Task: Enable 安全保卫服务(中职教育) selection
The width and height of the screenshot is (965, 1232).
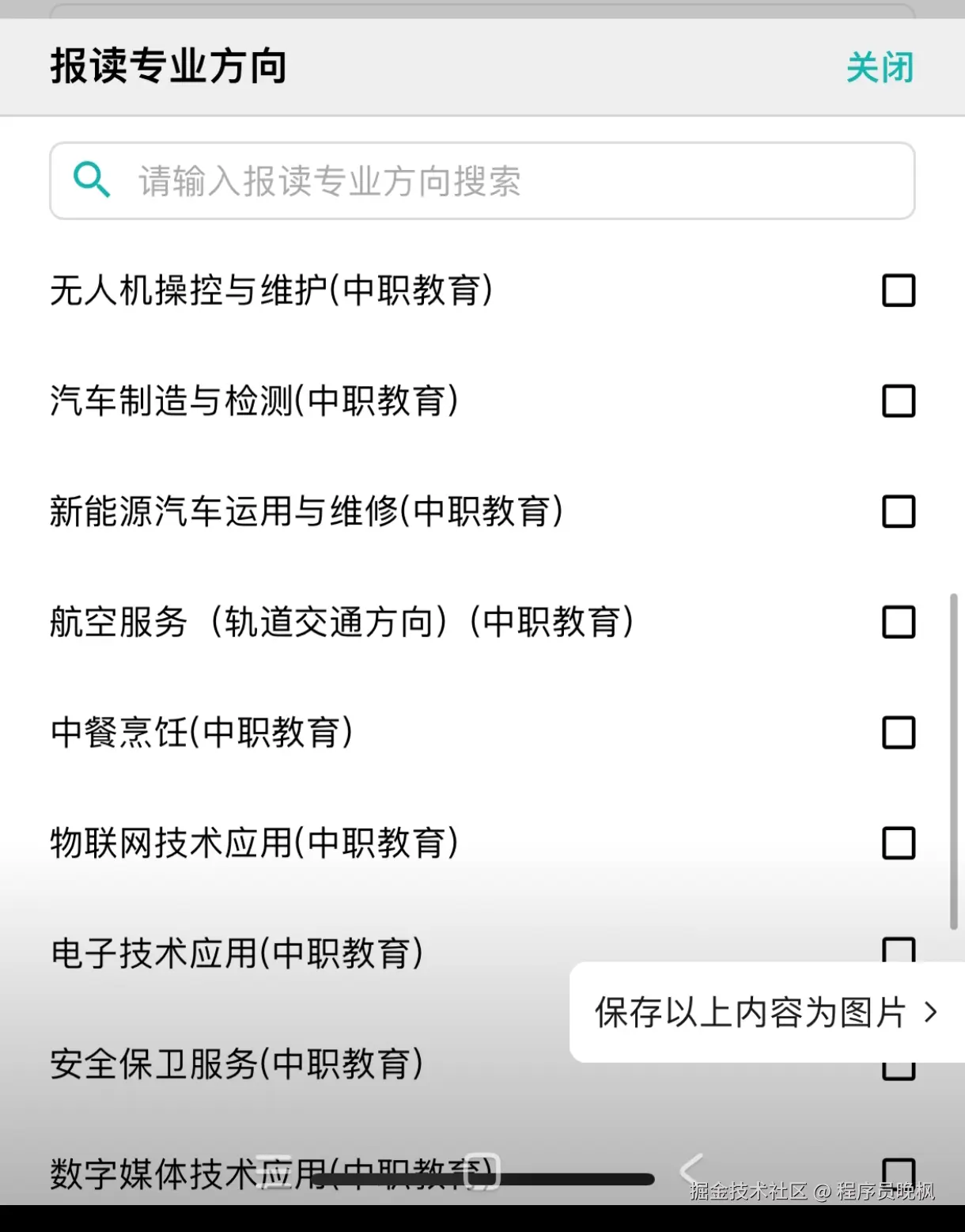Action: (x=898, y=1066)
